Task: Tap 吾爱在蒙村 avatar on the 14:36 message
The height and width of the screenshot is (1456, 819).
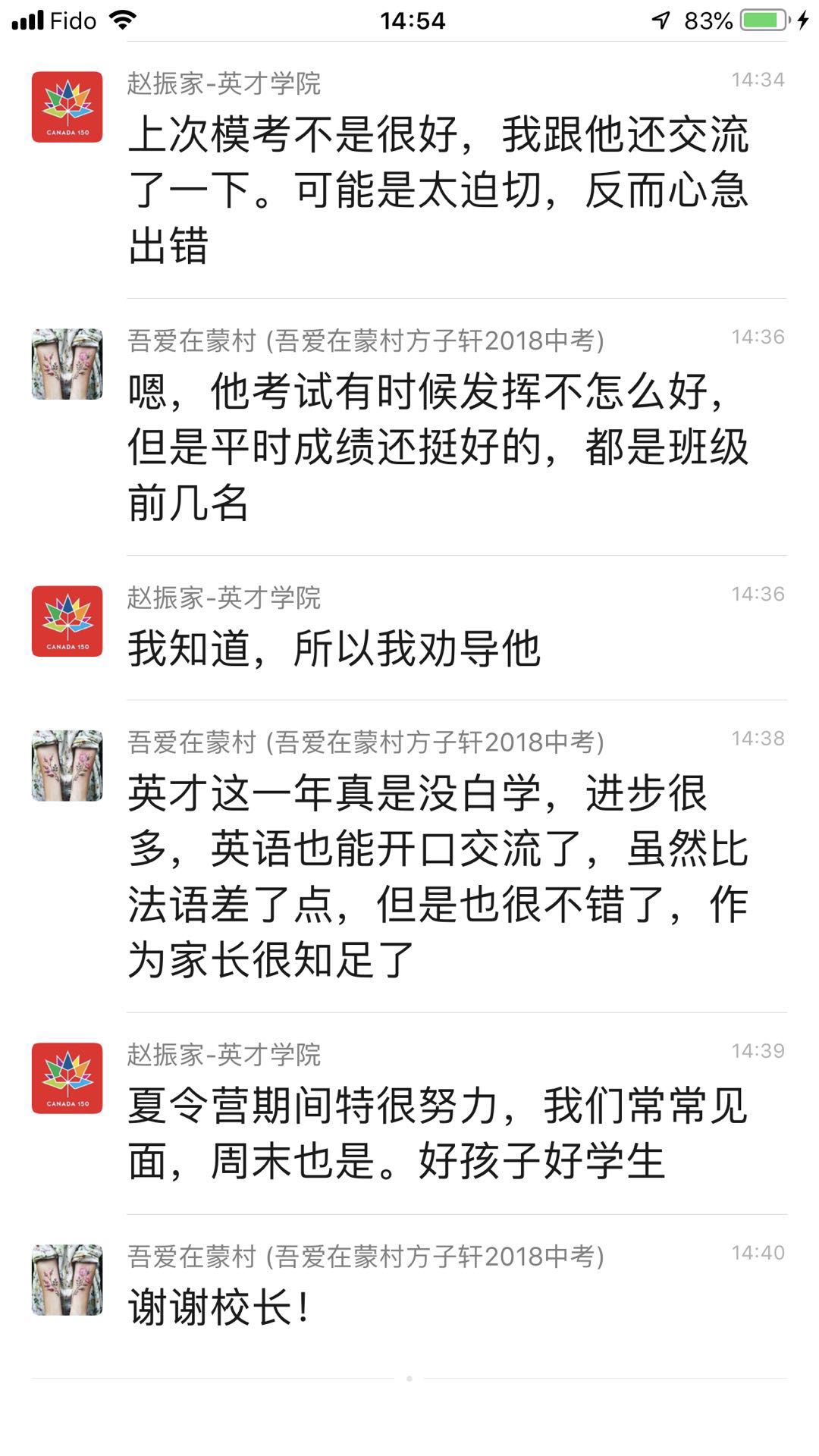Action: (67, 364)
